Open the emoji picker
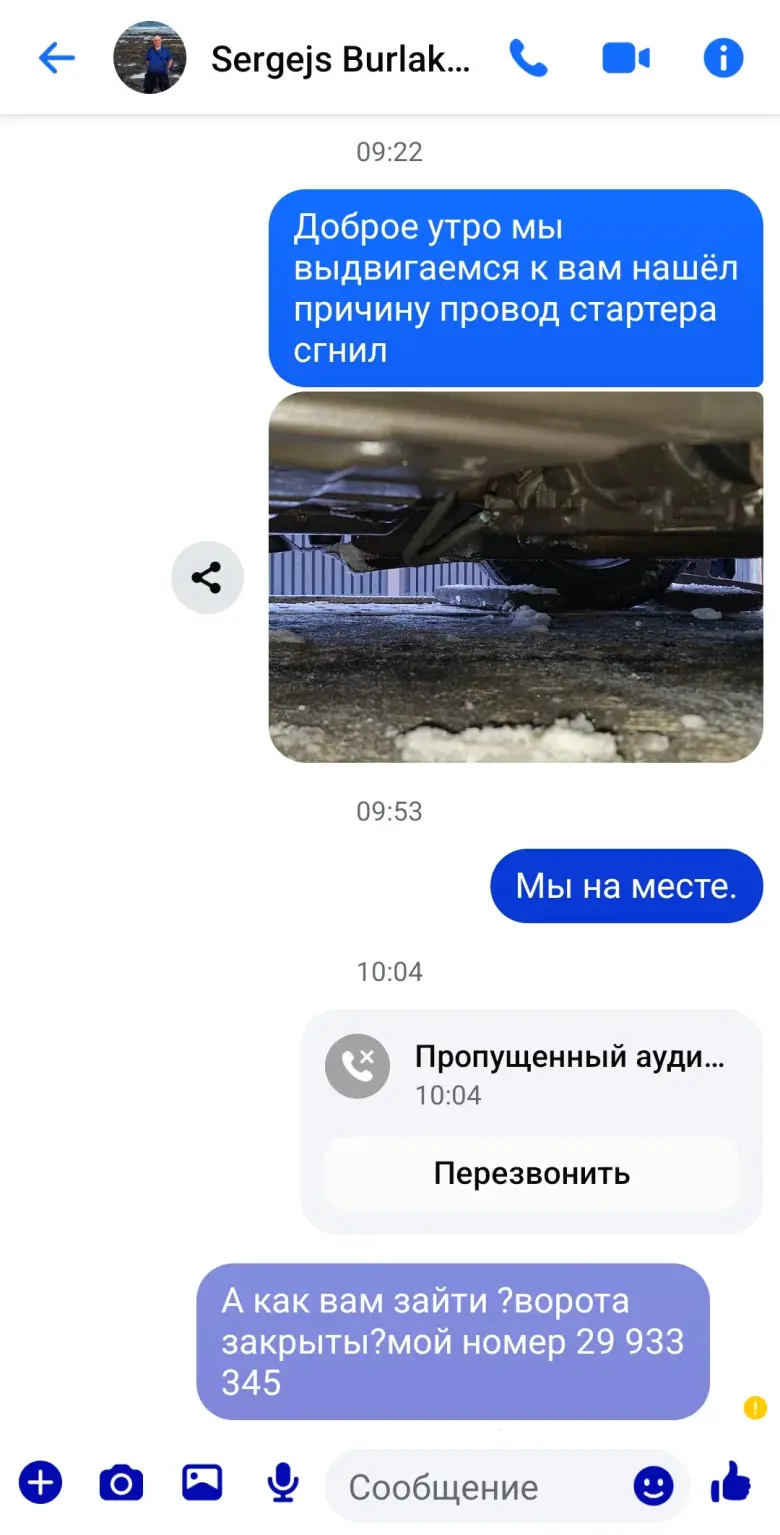The height and width of the screenshot is (1535, 780). (x=653, y=1487)
